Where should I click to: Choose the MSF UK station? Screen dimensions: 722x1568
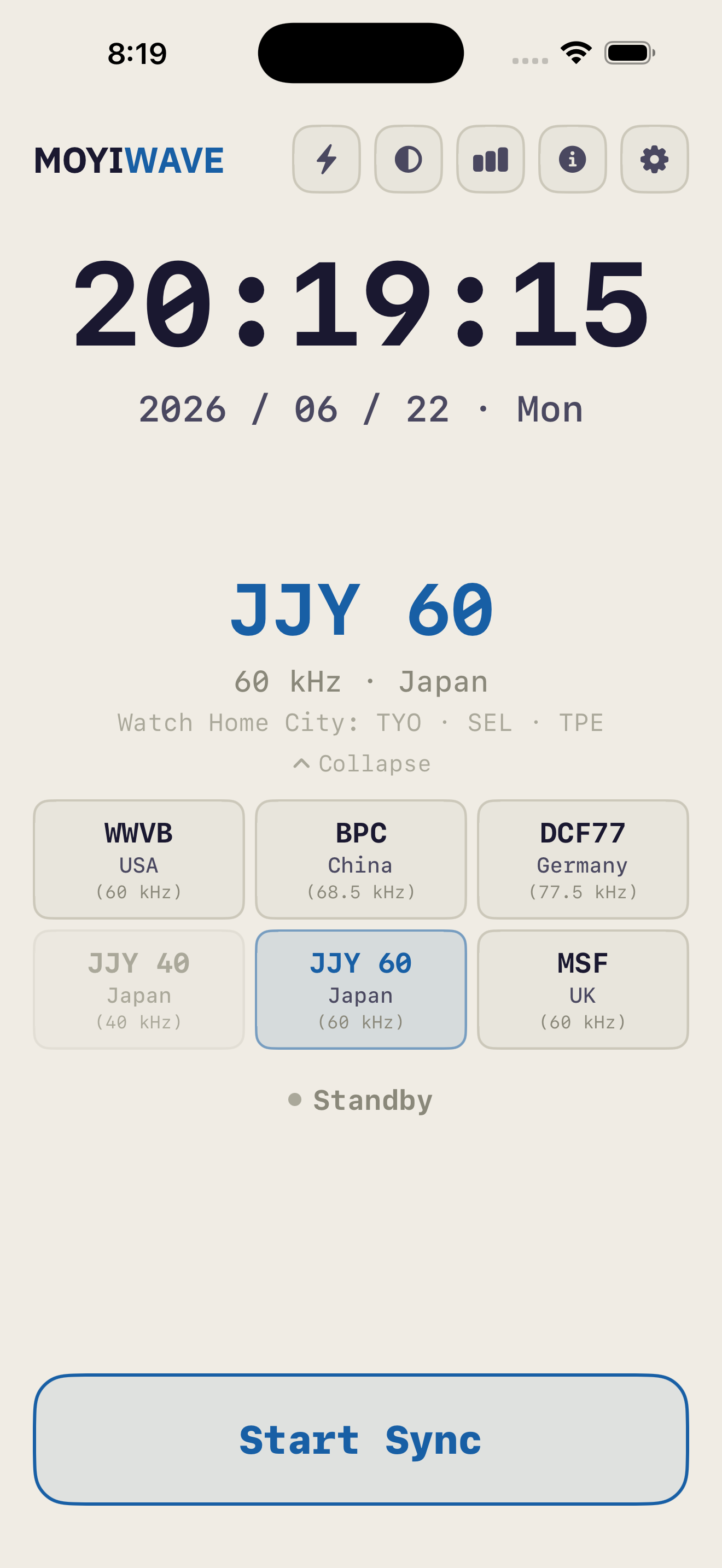coord(583,990)
